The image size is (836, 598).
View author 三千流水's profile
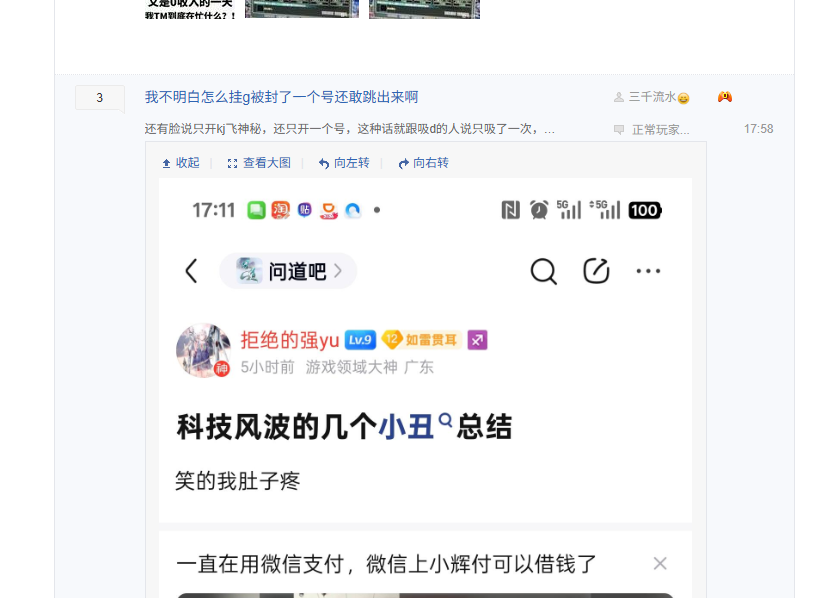click(652, 97)
